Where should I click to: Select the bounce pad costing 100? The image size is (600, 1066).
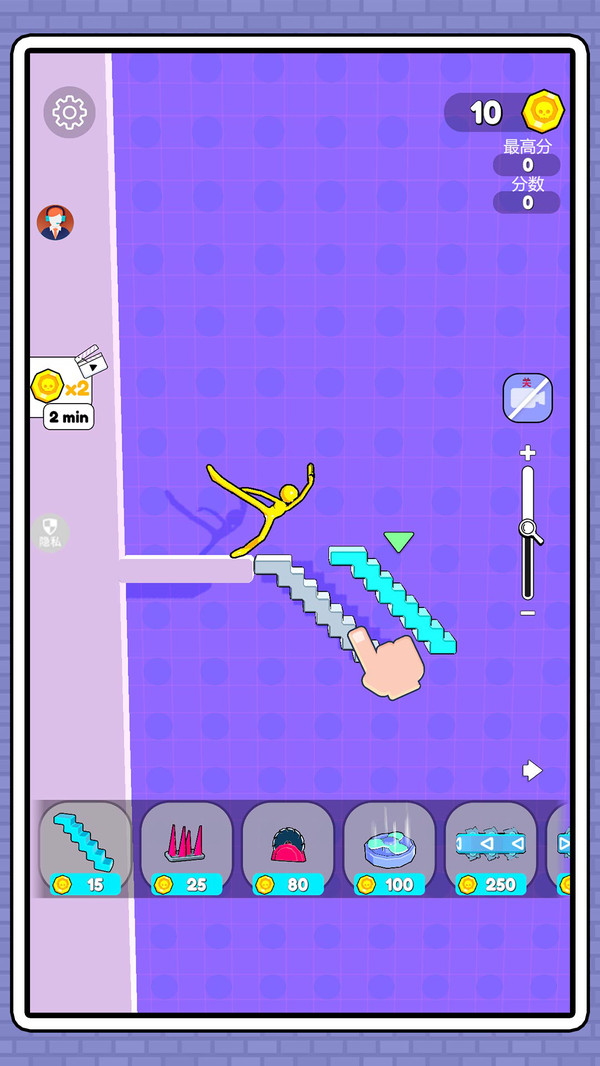pos(389,848)
